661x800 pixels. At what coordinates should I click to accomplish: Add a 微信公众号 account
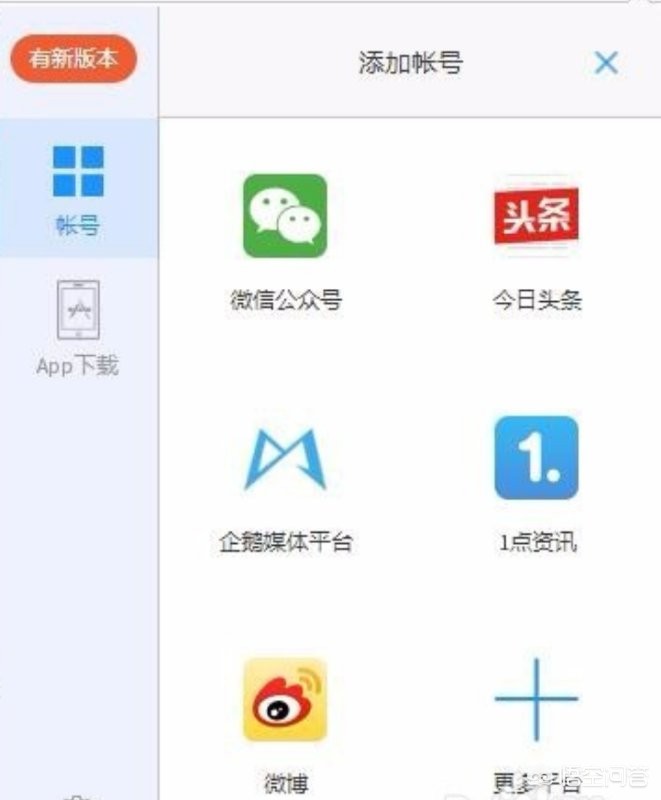(x=285, y=217)
